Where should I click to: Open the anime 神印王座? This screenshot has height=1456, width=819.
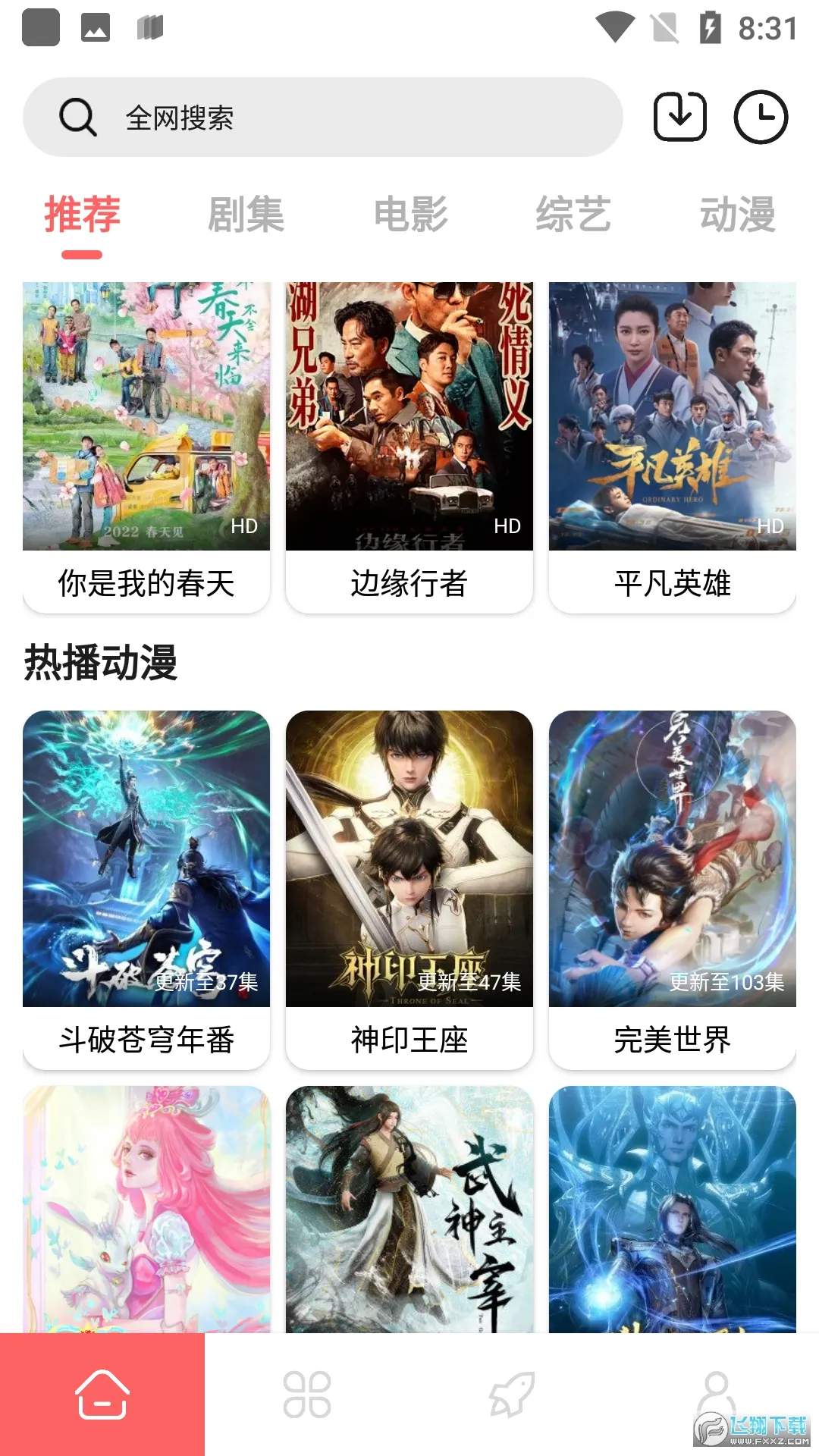point(409,888)
